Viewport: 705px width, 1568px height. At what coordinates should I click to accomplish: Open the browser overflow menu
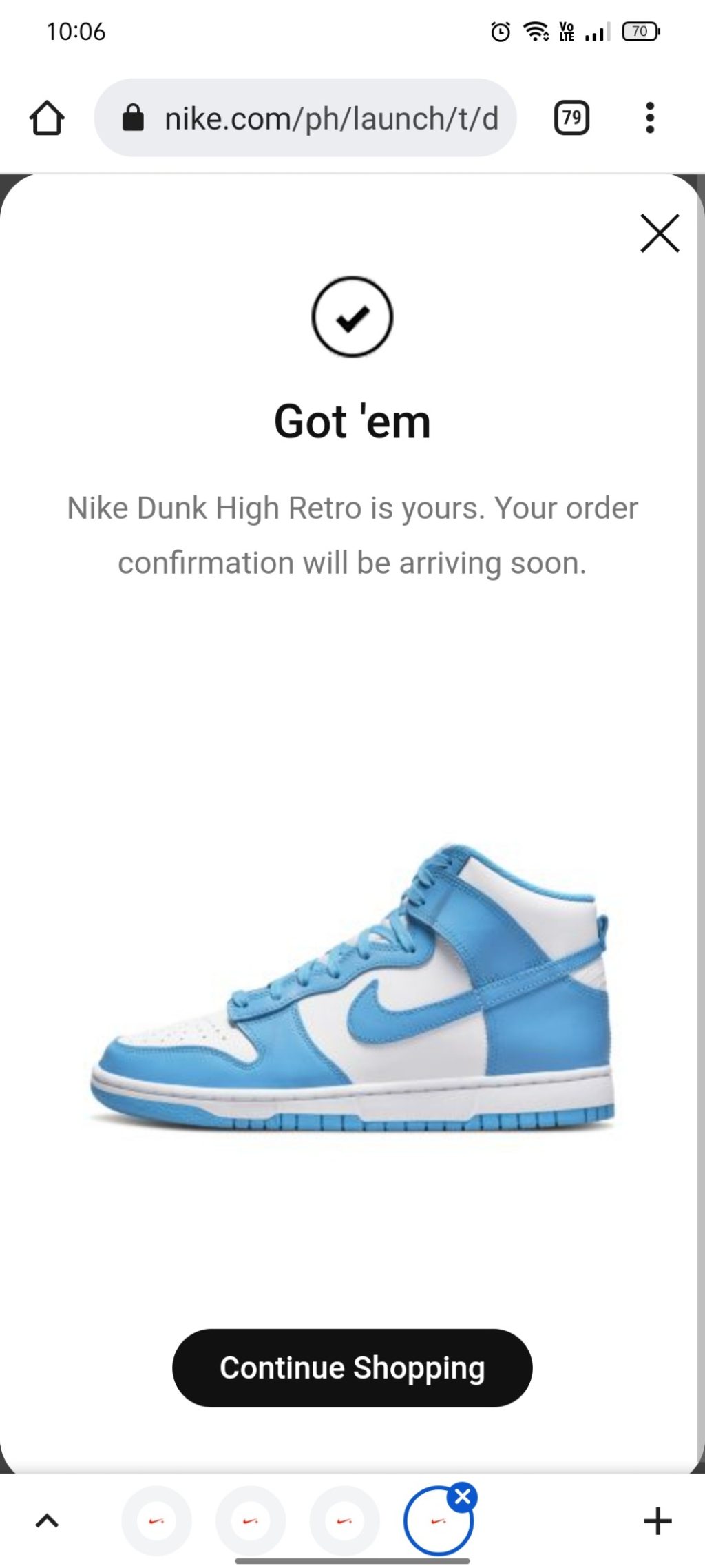coord(649,118)
